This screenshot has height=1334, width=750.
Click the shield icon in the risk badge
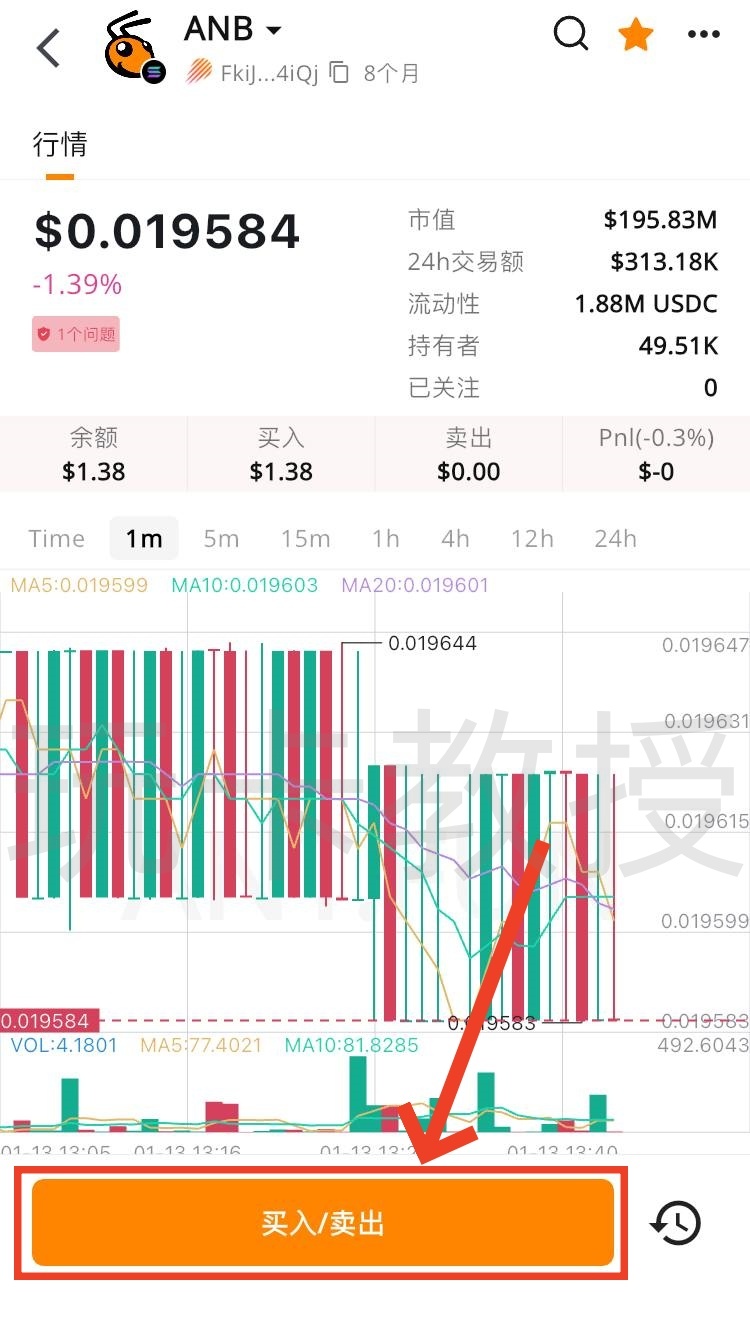point(42,335)
